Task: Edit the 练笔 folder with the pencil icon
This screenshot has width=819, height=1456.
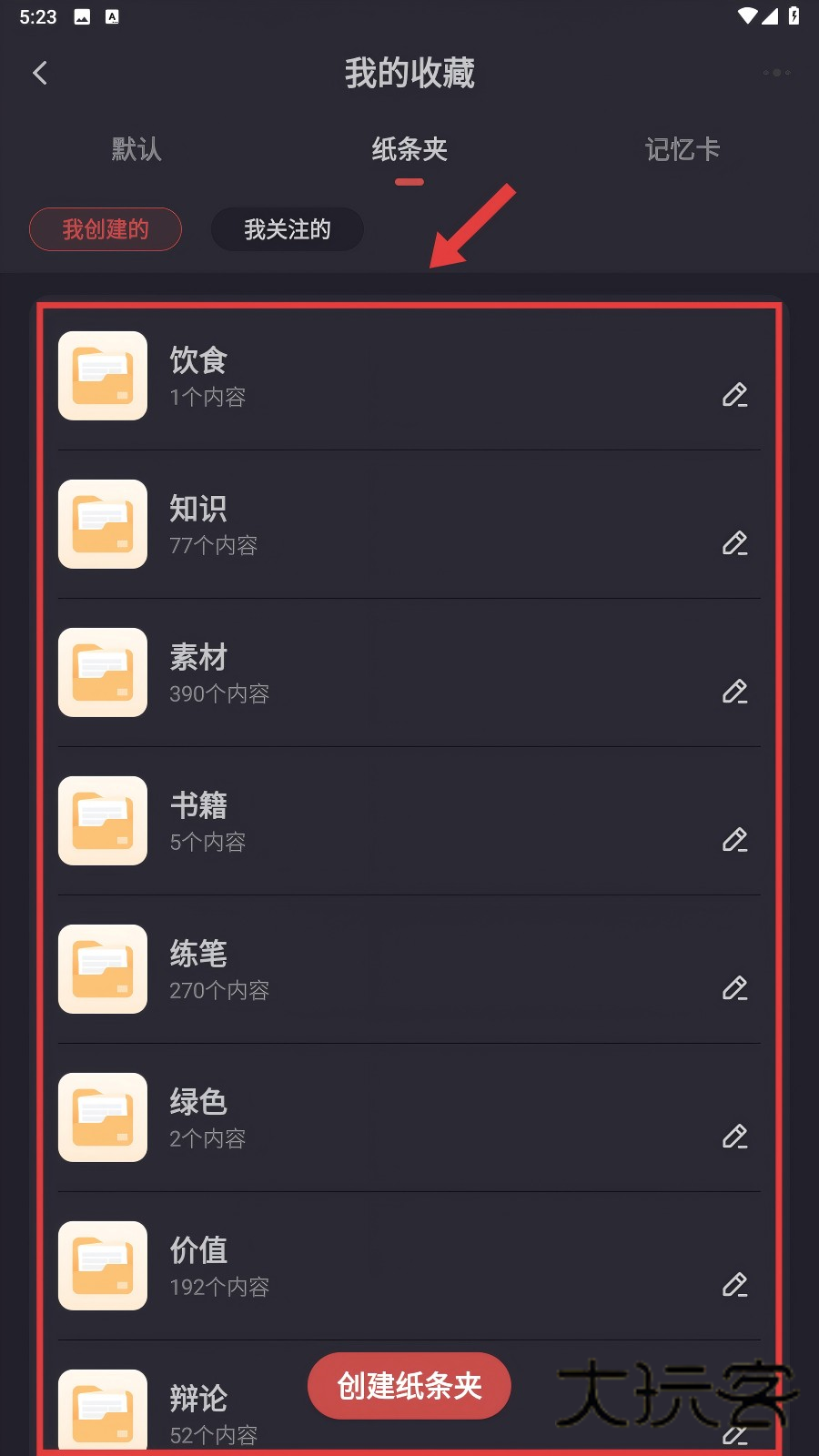Action: coord(735,989)
